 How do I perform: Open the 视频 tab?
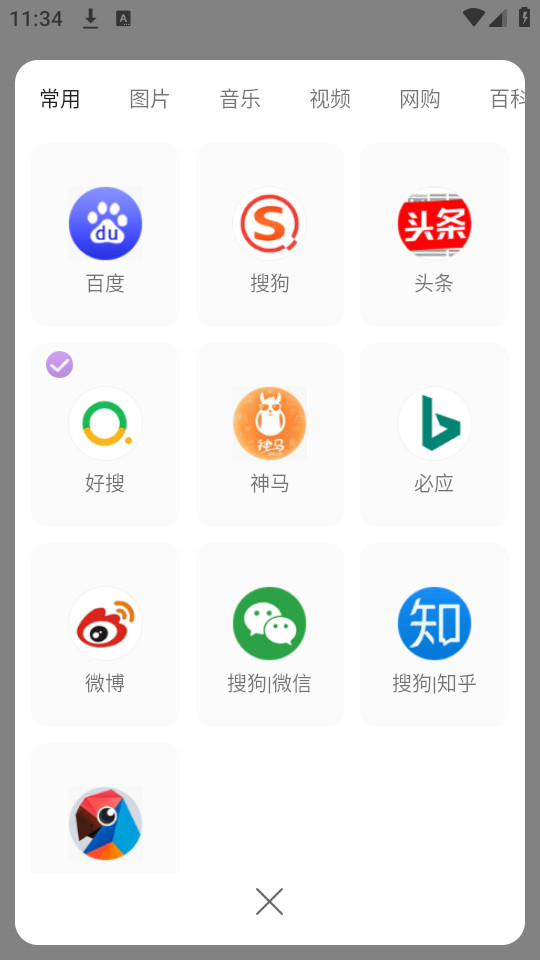click(330, 99)
